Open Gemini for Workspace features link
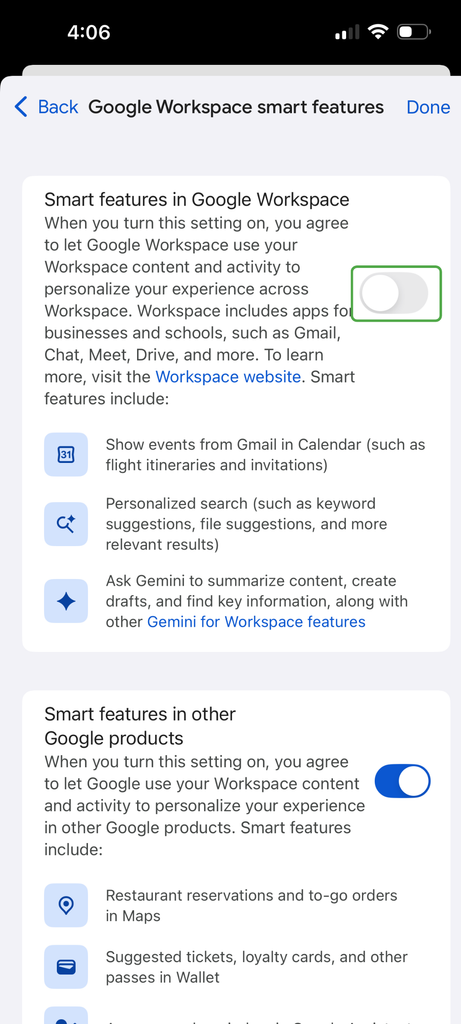Screen dimensions: 461x1024 point(256,622)
